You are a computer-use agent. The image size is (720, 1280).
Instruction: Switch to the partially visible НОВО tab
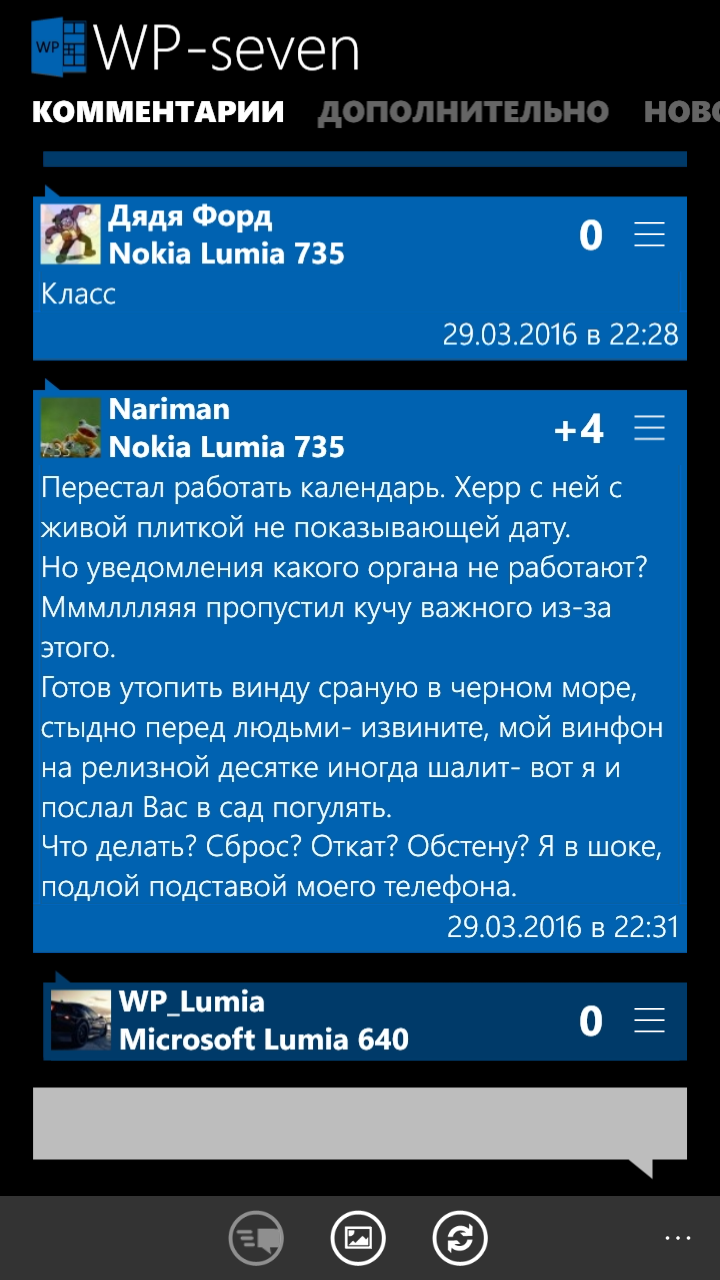click(x=681, y=112)
